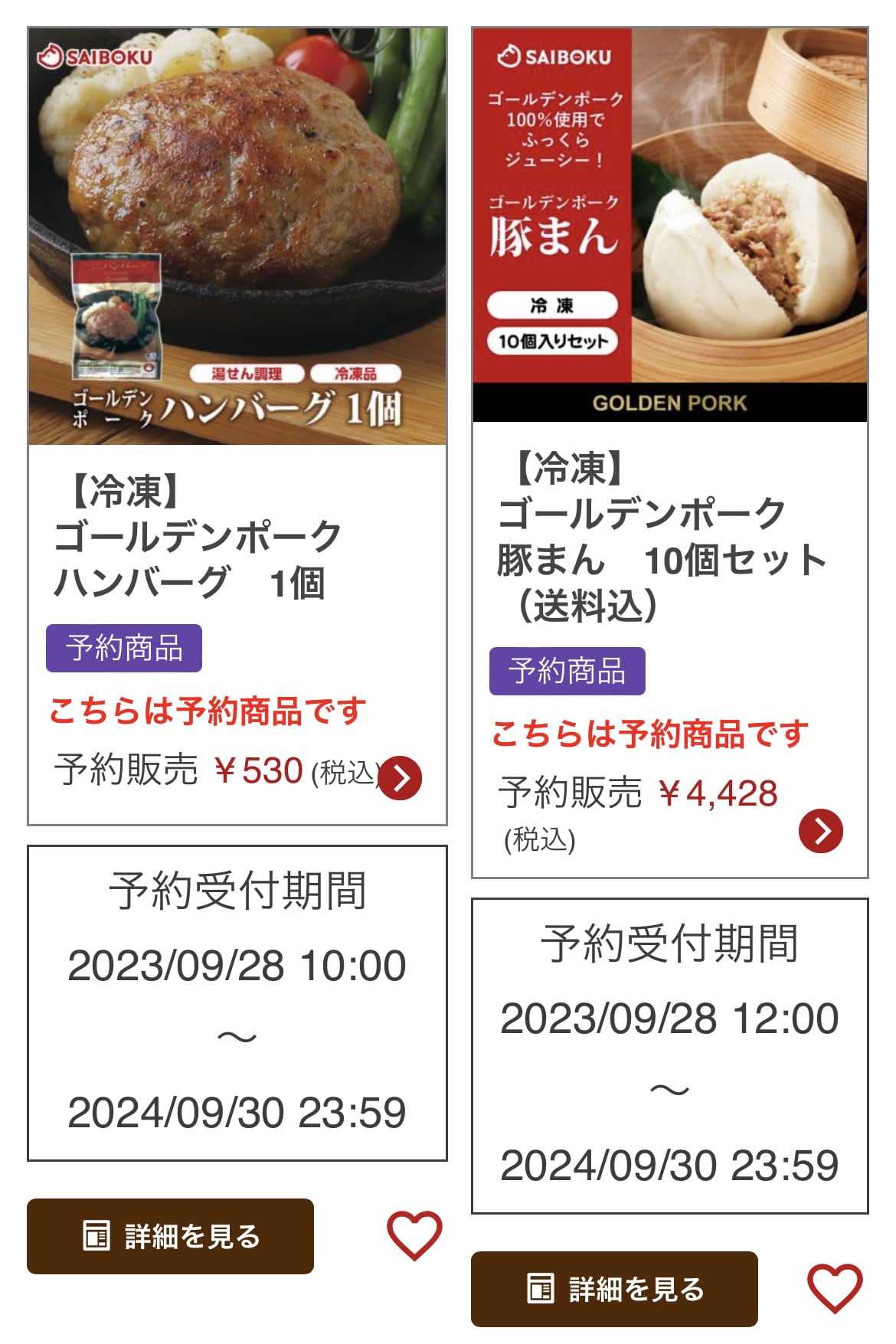Screen dimensions: 896x1344
Task: View details of the ハンバーグ 1個 item
Action: (x=170, y=1236)
